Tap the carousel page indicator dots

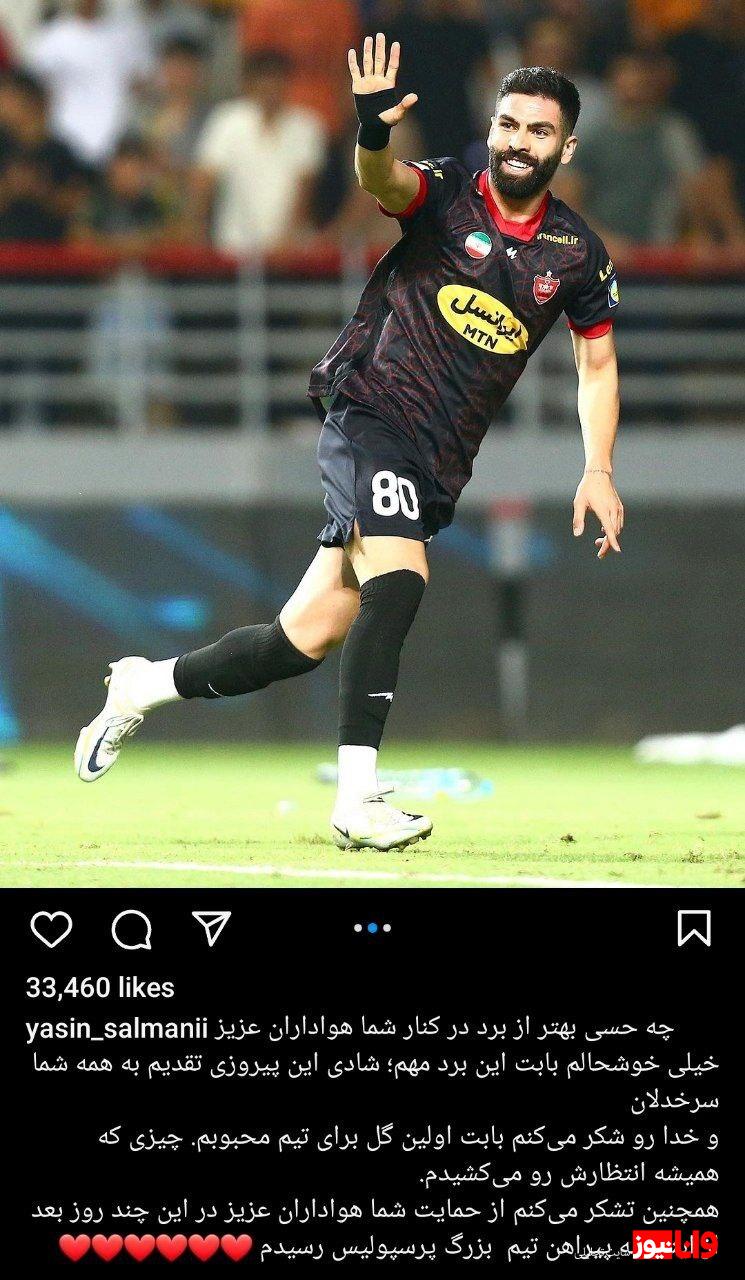click(x=372, y=928)
